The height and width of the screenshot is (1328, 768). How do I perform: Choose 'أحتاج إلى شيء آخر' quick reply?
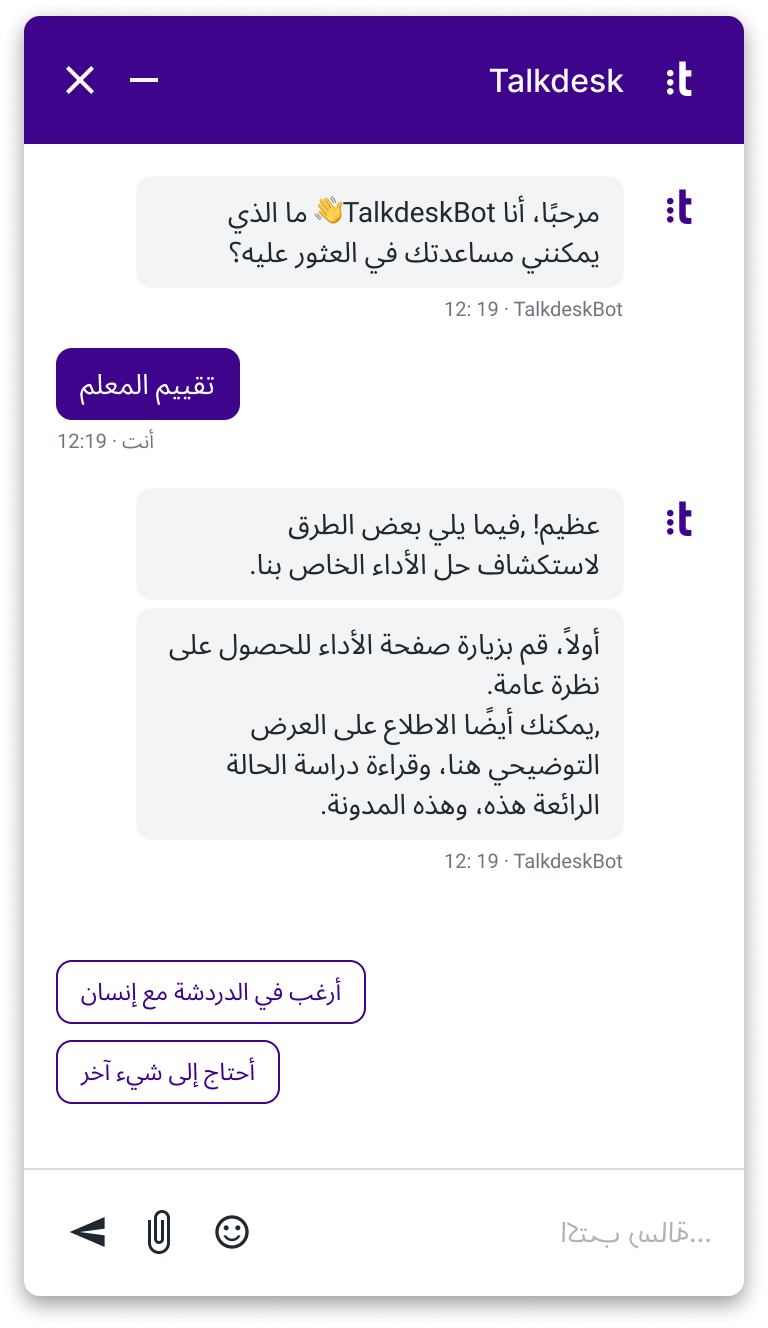coord(168,1072)
